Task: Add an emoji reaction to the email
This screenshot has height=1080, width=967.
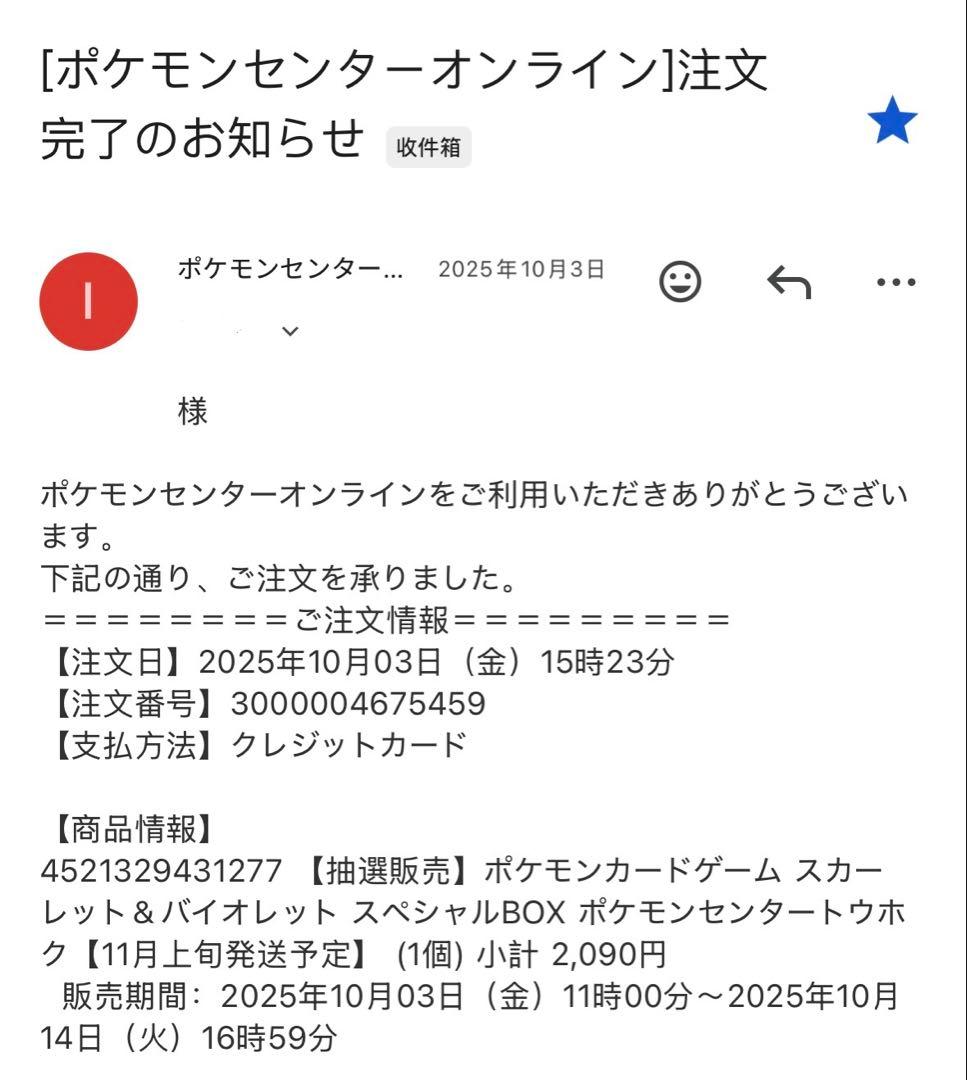Action: [x=678, y=283]
